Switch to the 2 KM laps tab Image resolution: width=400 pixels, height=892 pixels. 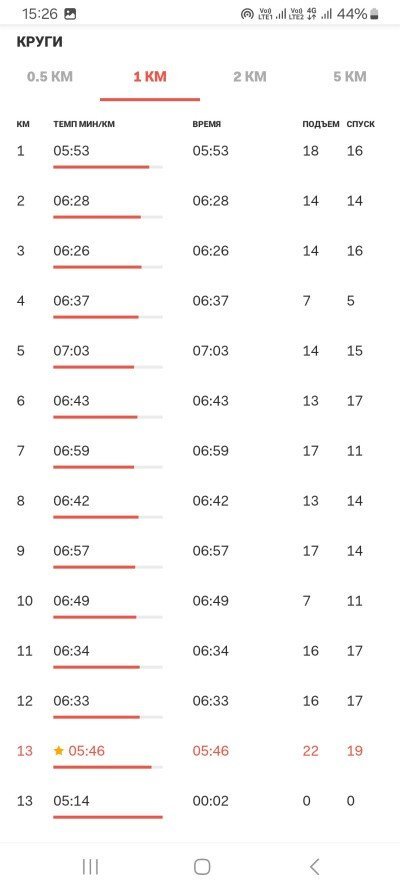pos(250,77)
